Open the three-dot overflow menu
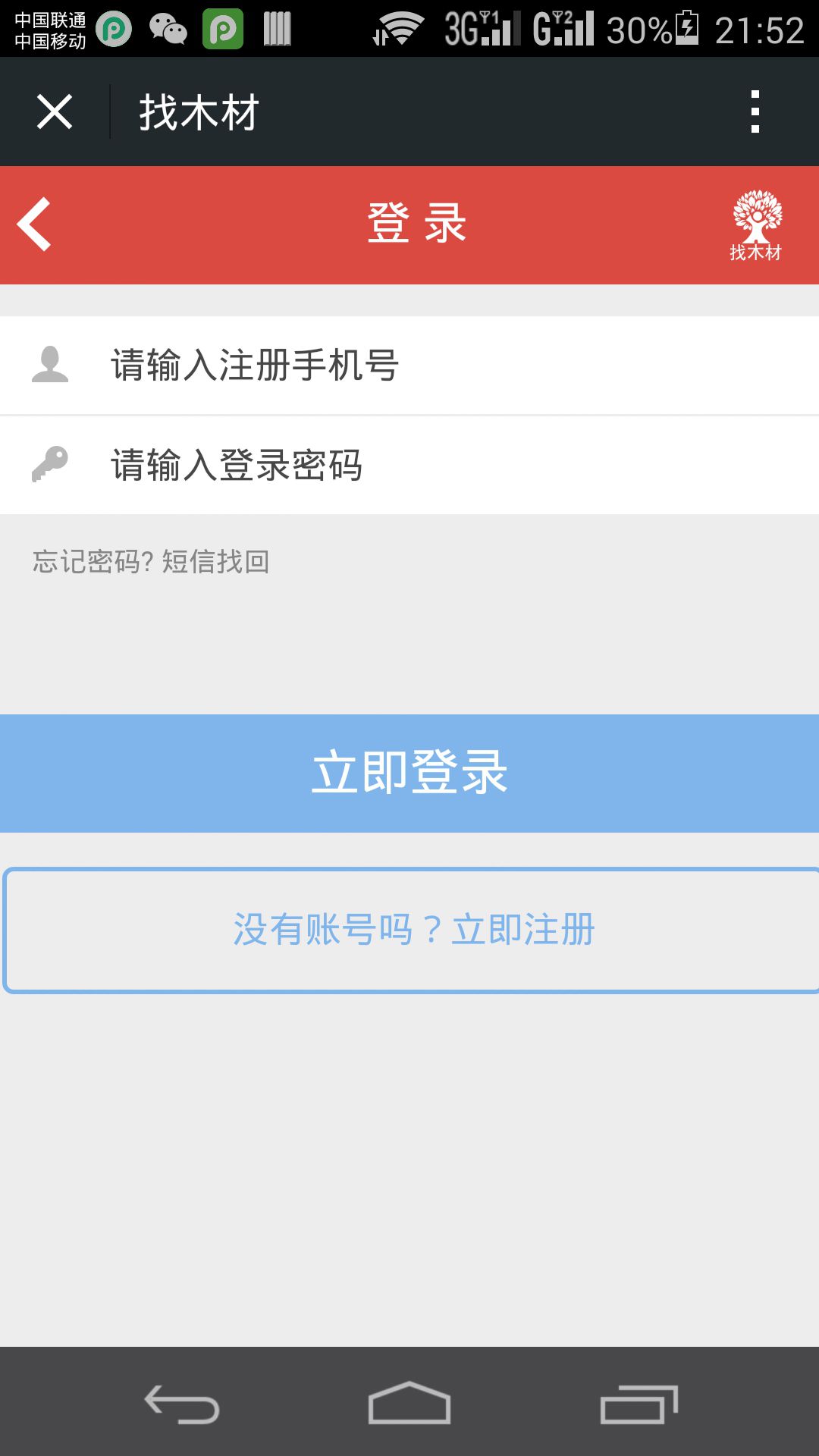This screenshot has width=819, height=1456. pyautogui.click(x=755, y=112)
